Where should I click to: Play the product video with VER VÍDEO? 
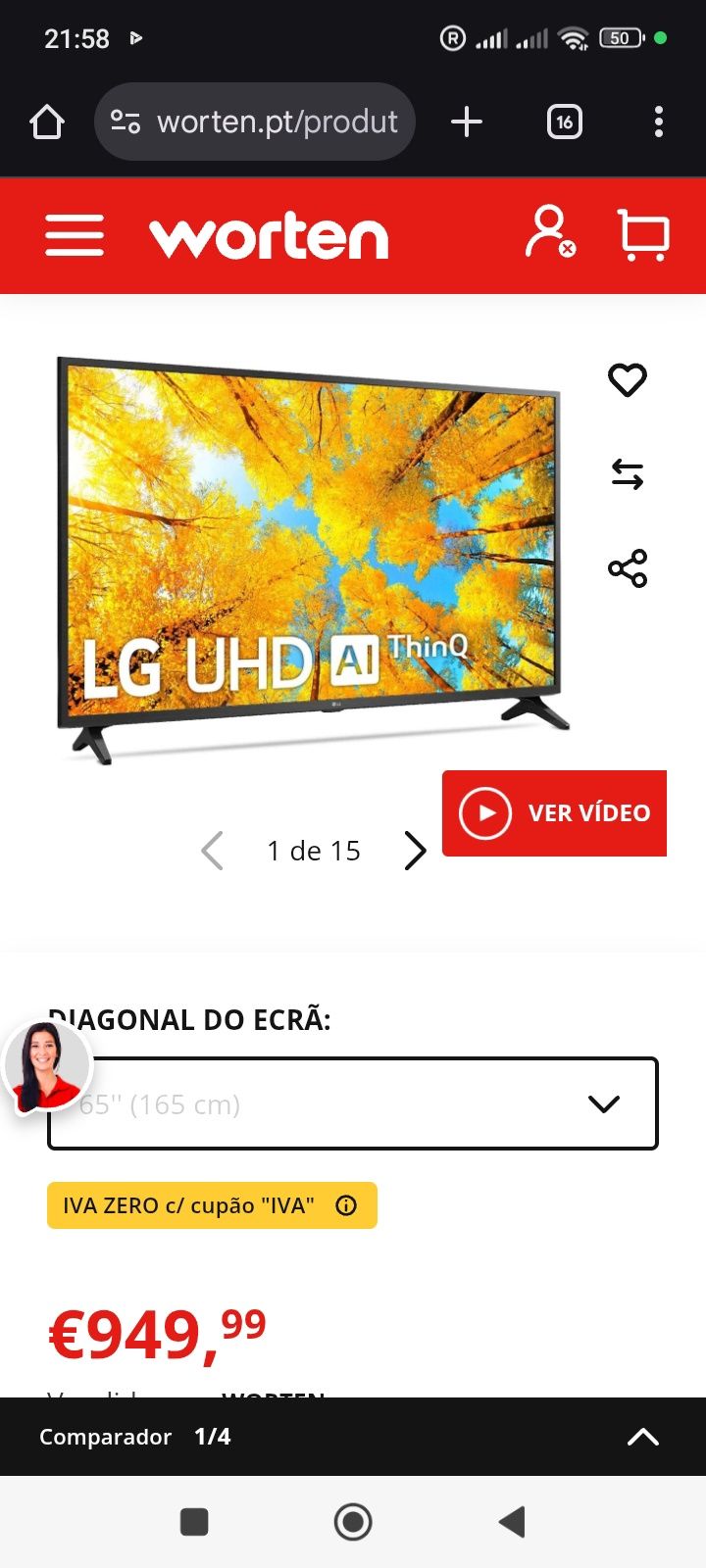(x=554, y=813)
